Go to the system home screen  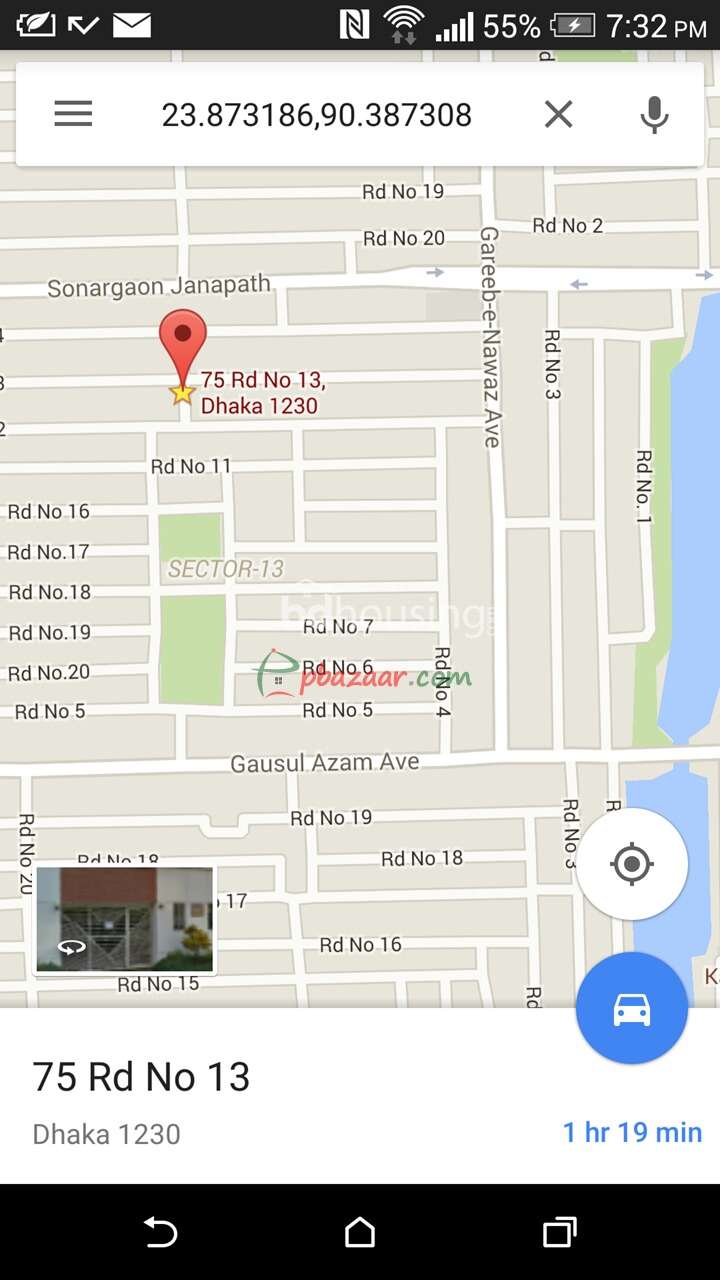coord(360,1232)
